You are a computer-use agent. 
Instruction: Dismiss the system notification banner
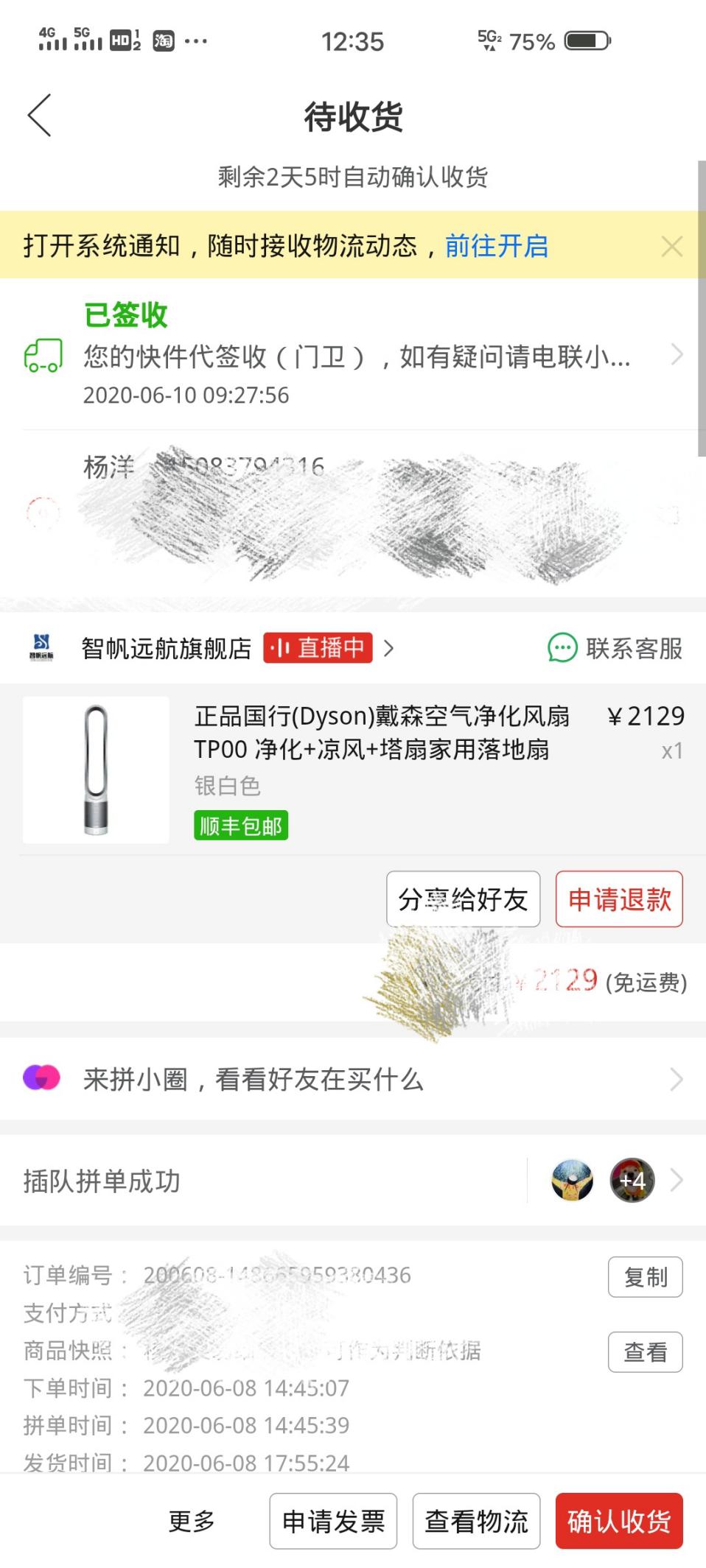click(672, 247)
